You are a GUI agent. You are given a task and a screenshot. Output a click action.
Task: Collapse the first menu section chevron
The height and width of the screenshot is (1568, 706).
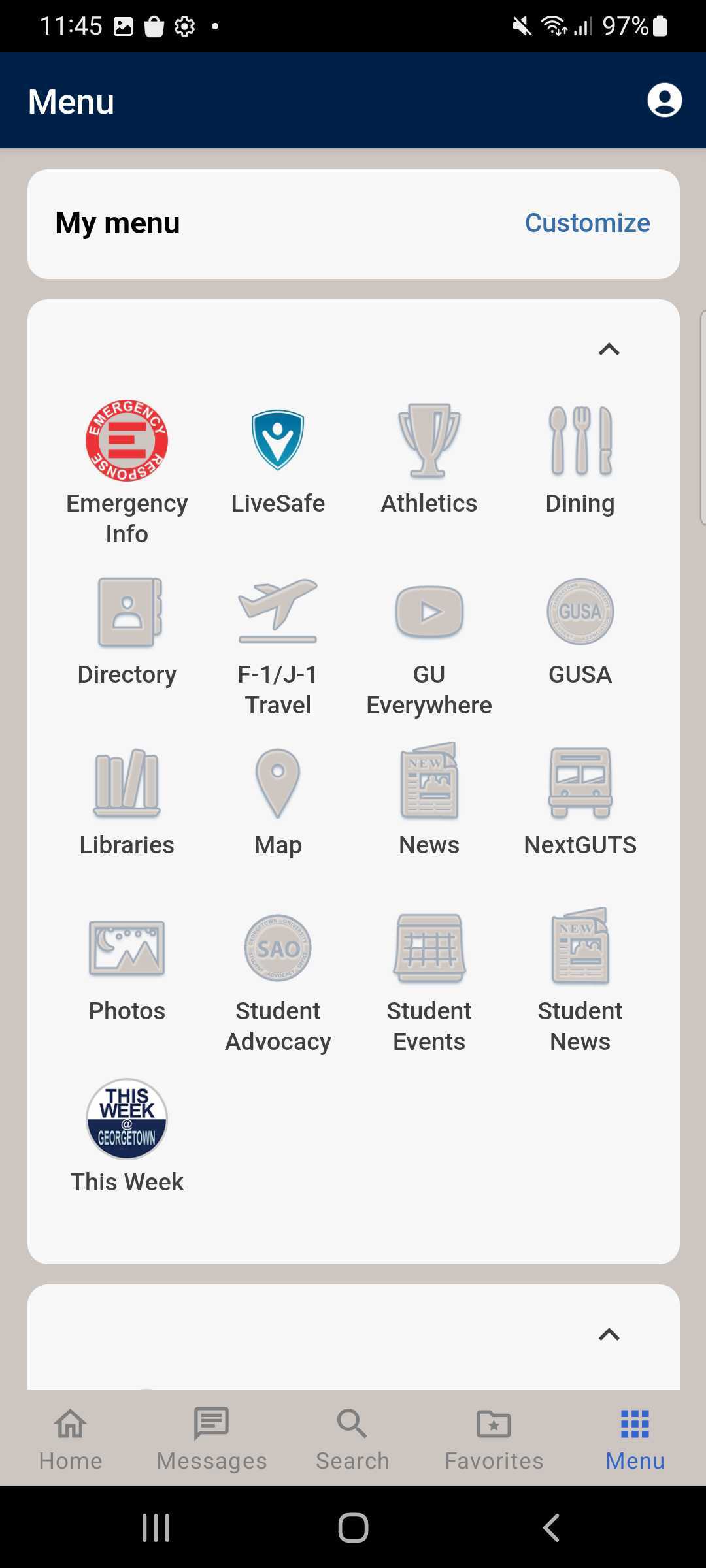coord(609,350)
